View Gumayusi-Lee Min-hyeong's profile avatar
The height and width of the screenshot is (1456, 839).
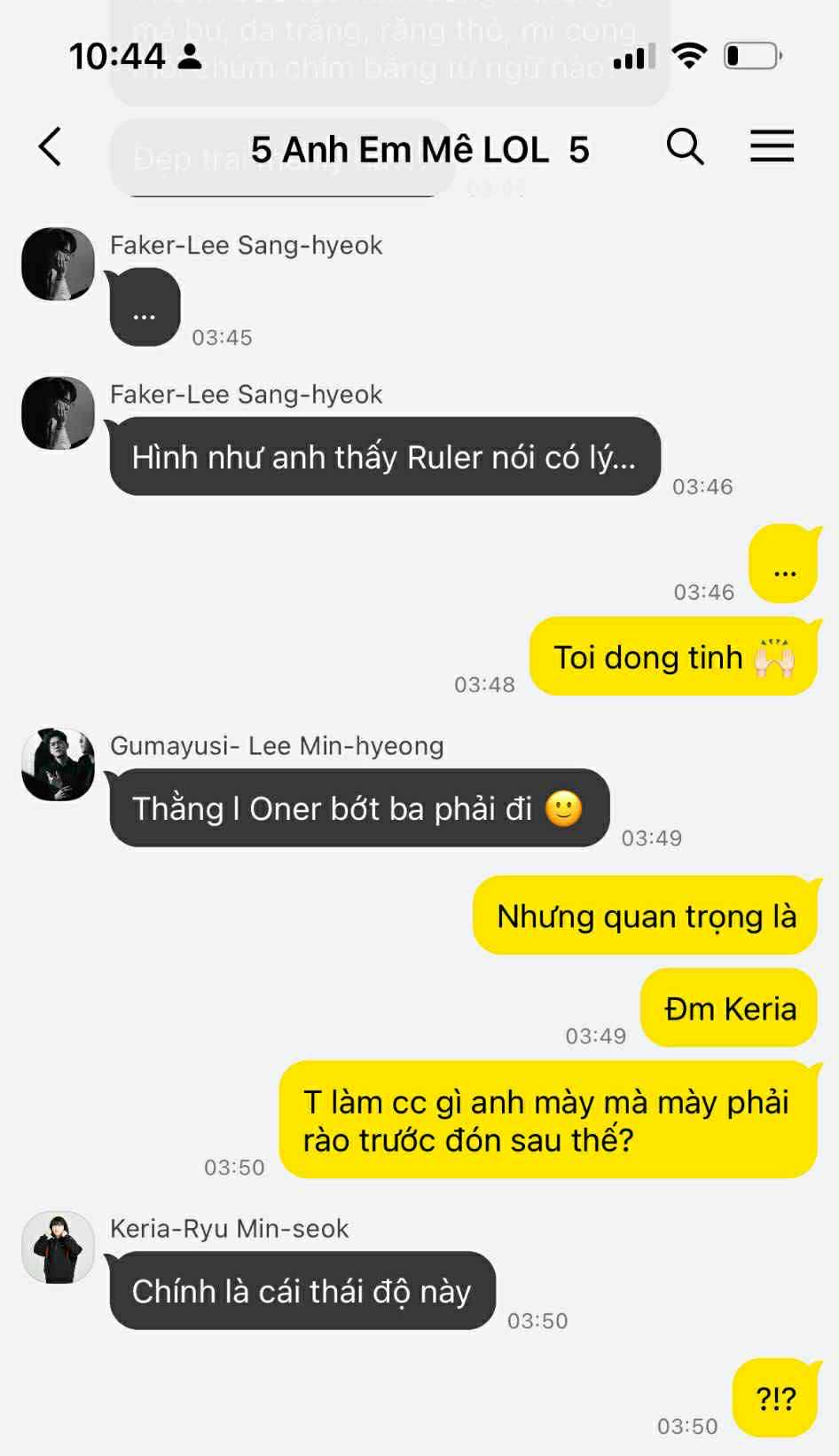59,765
